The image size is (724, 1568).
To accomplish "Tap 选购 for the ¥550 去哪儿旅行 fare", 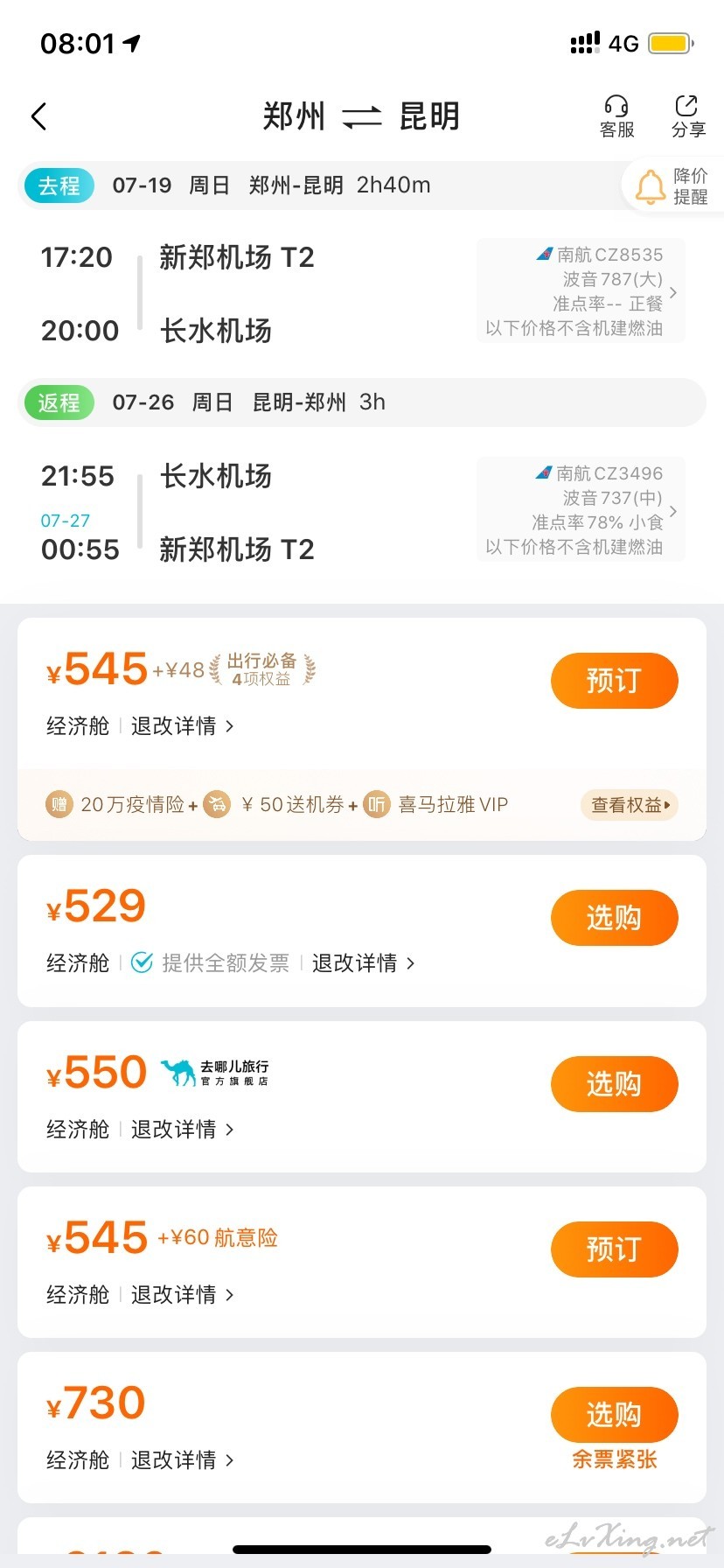I will (614, 1084).
